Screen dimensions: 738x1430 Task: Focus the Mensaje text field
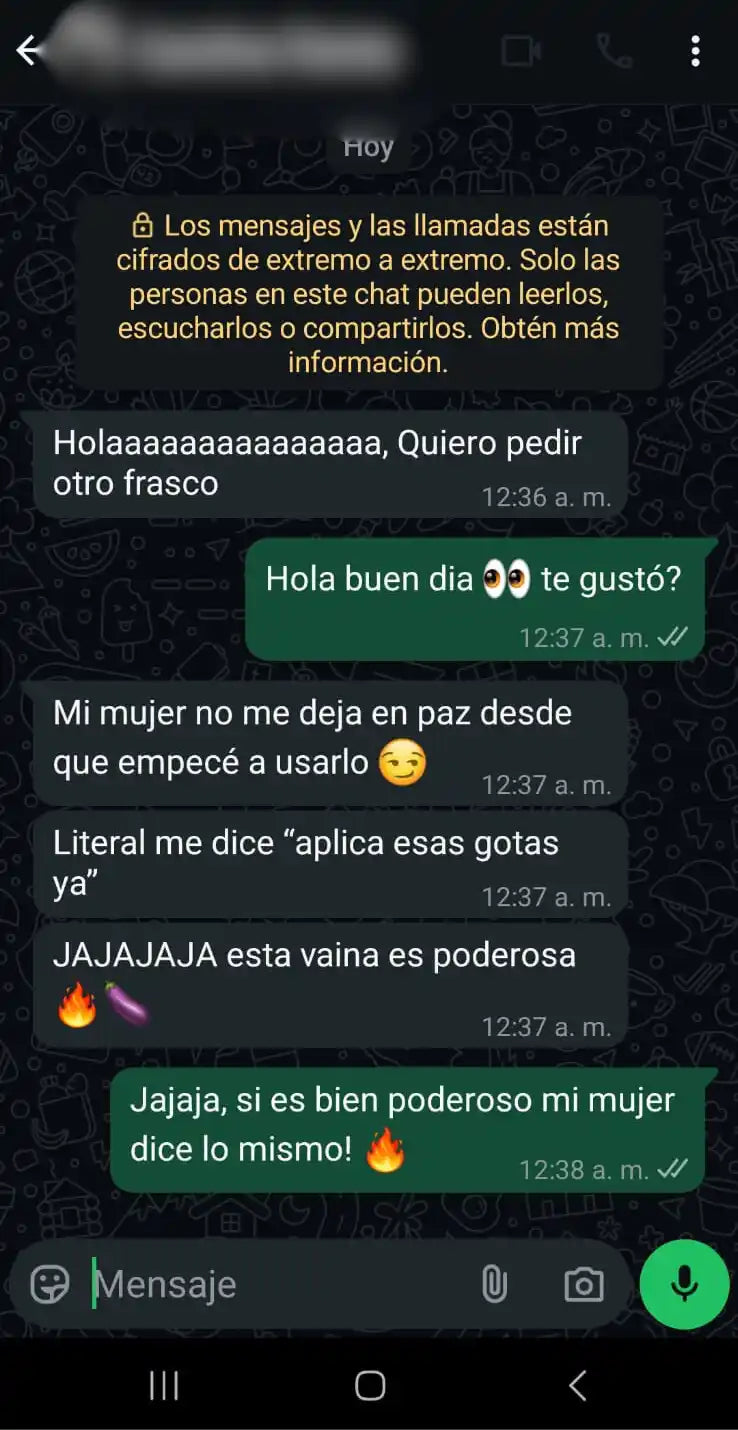270,1284
